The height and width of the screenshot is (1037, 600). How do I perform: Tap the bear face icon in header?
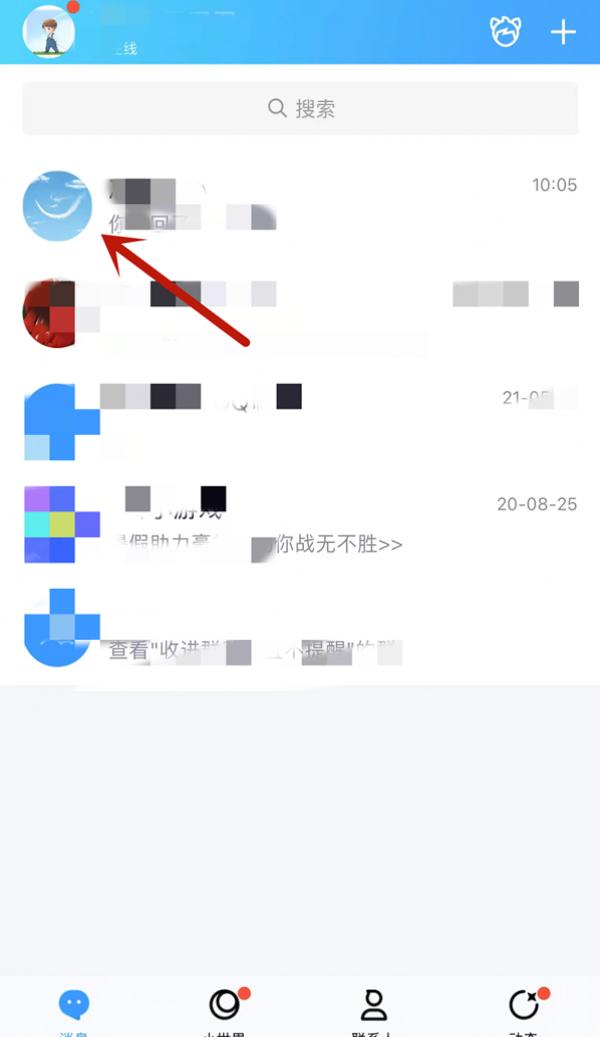[505, 31]
